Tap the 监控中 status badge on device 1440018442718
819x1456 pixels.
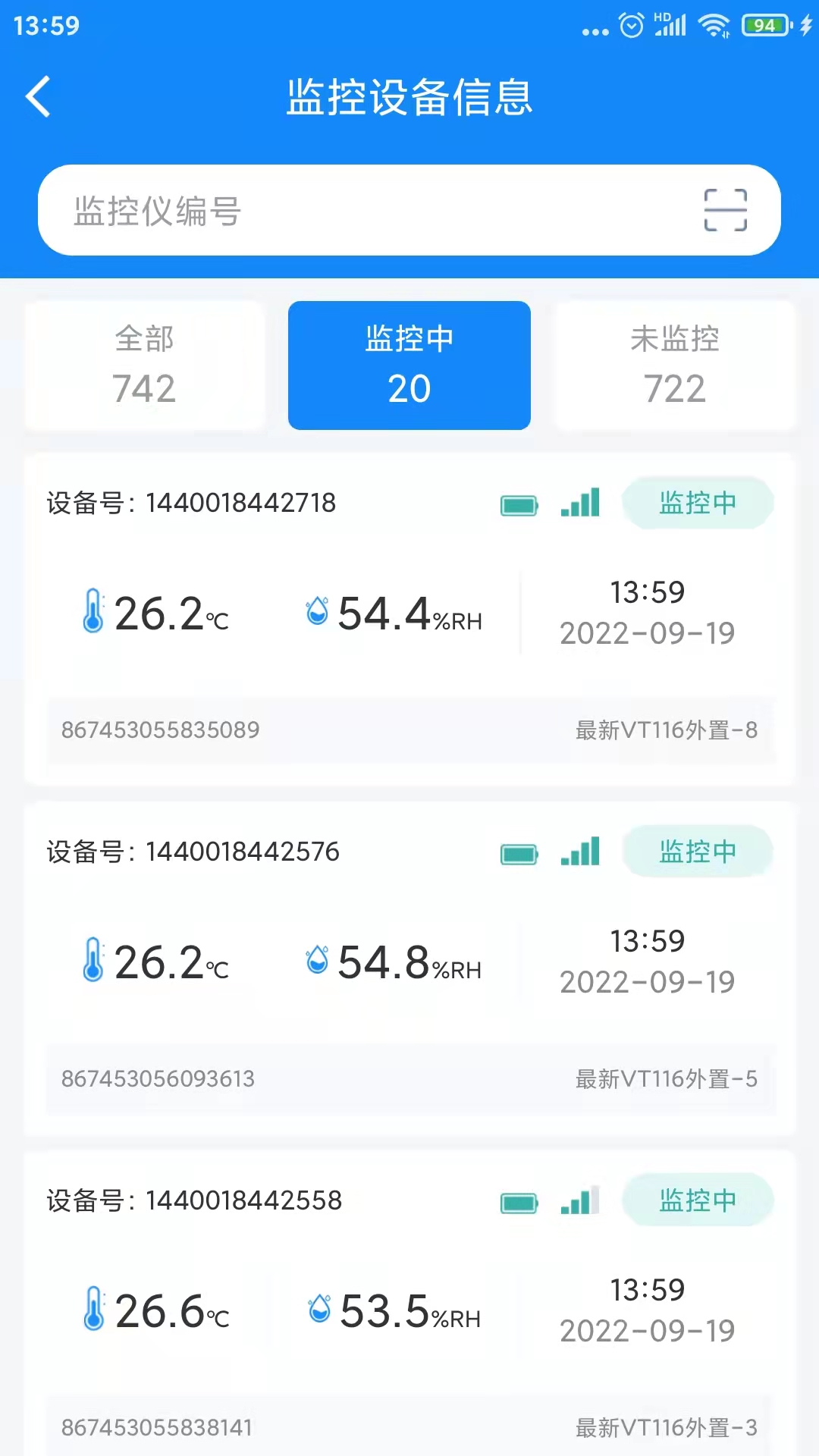click(x=698, y=503)
